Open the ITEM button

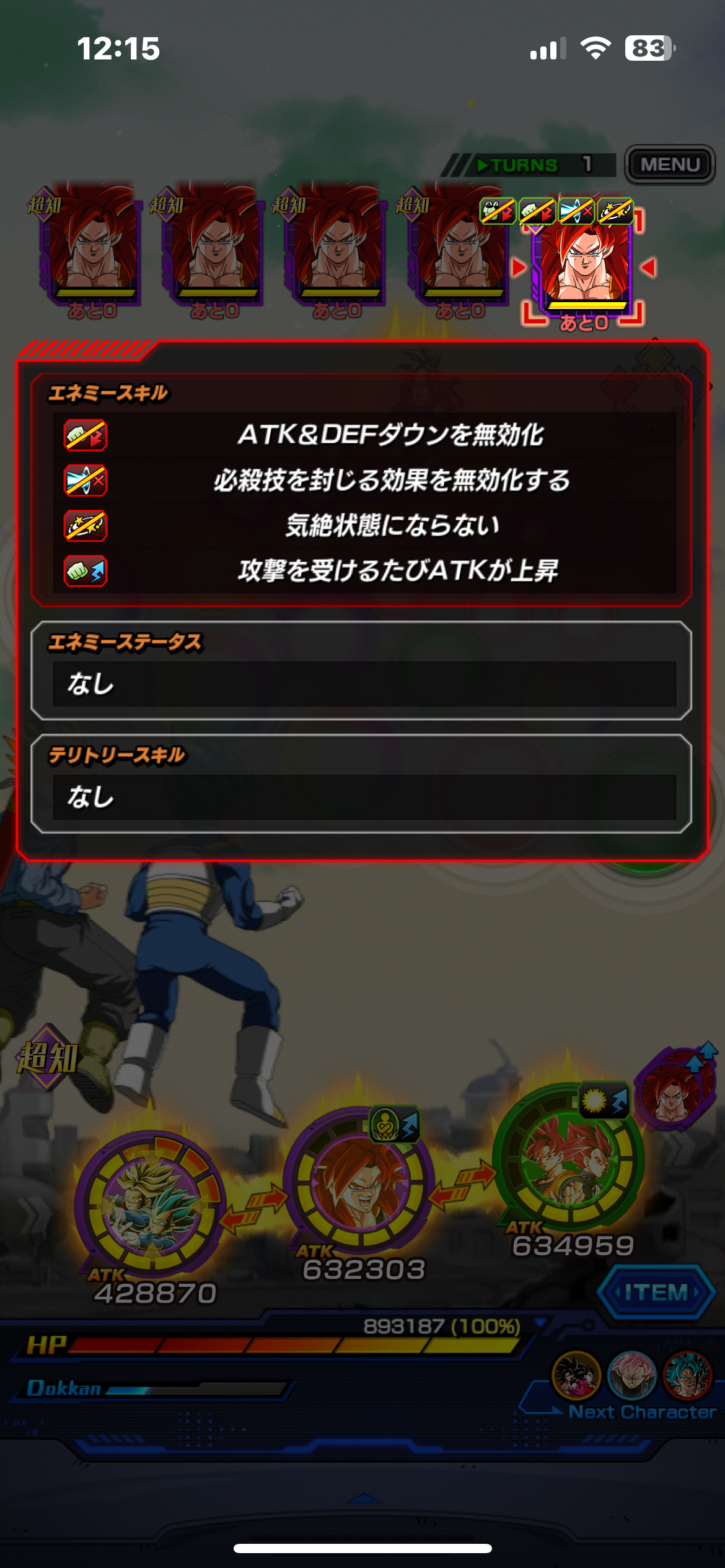[656, 1292]
